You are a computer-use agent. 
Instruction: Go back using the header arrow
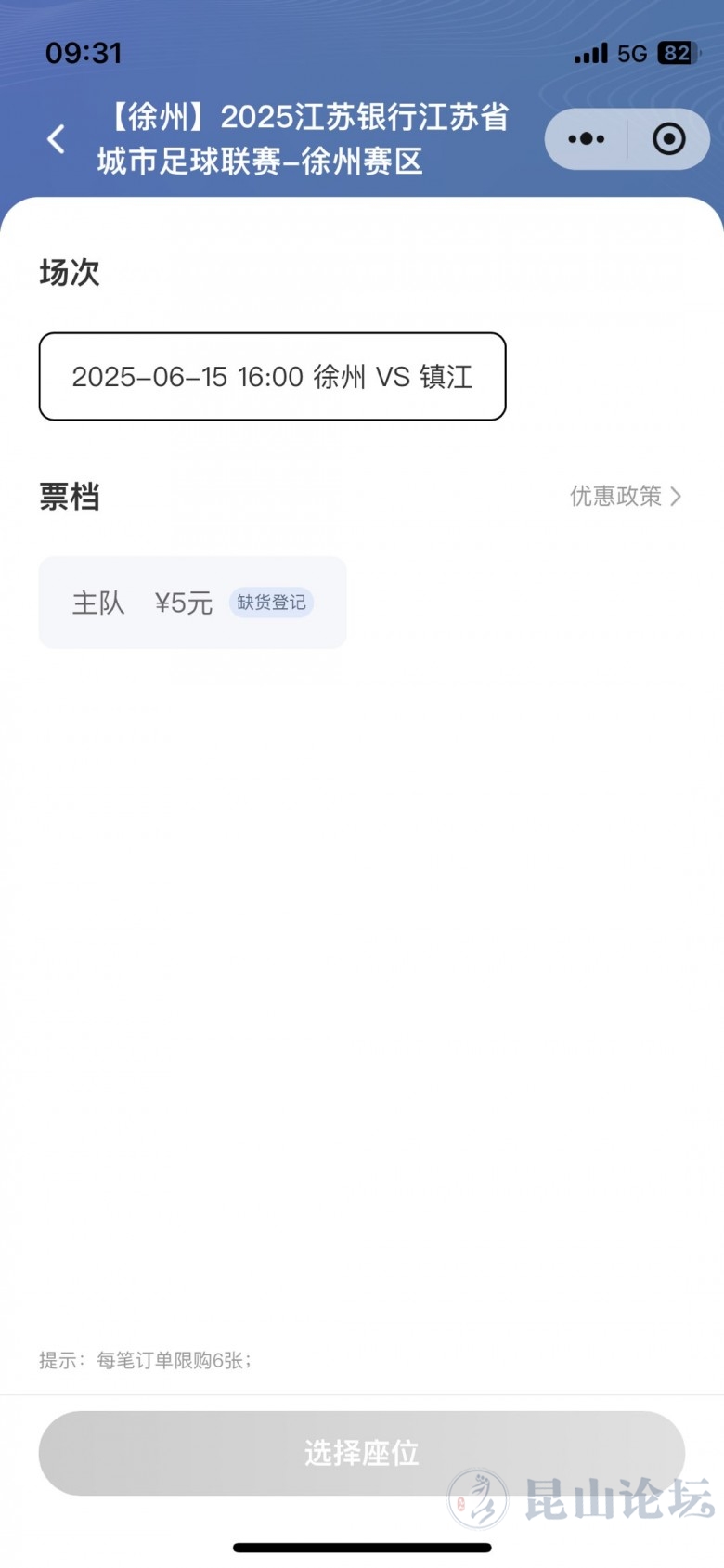[x=57, y=139]
